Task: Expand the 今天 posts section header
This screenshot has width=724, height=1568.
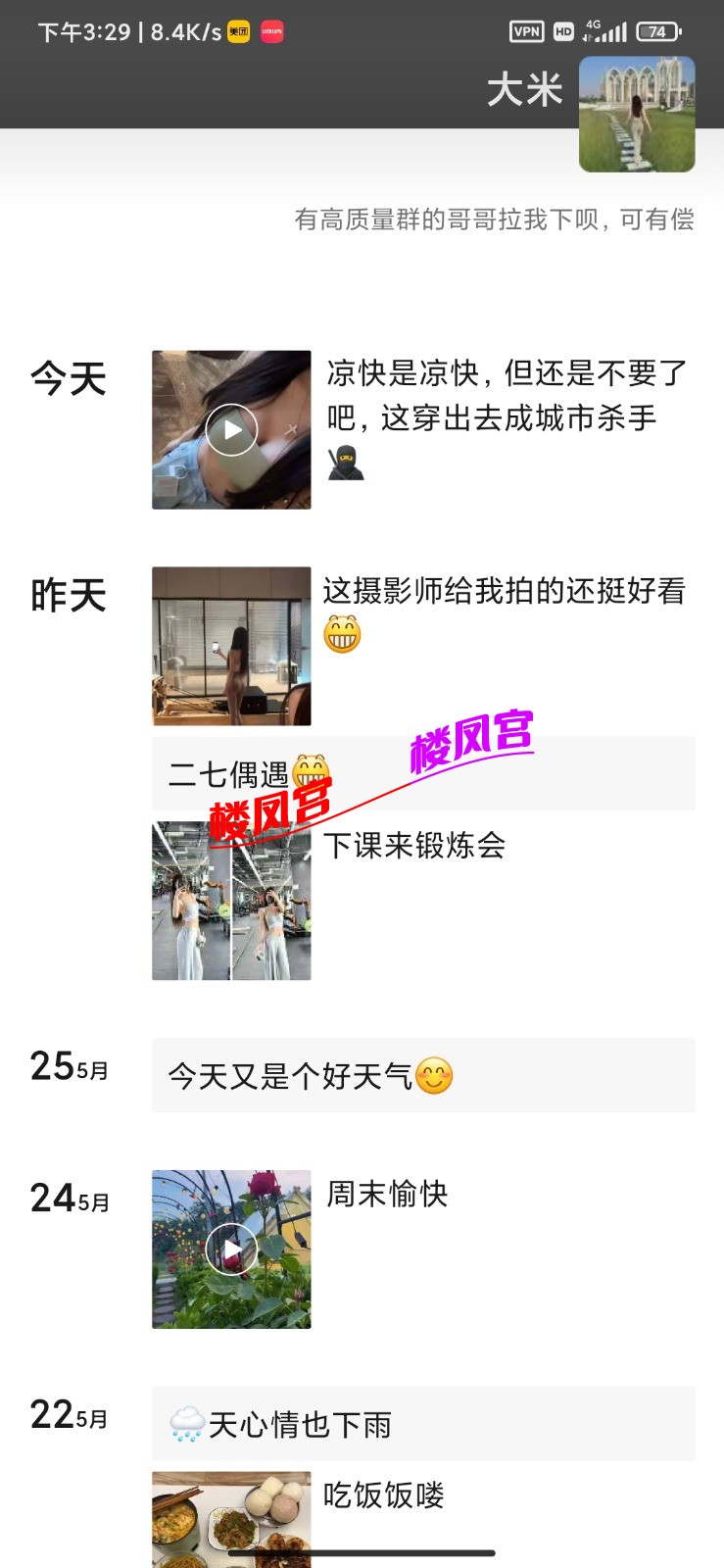Action: point(69,378)
